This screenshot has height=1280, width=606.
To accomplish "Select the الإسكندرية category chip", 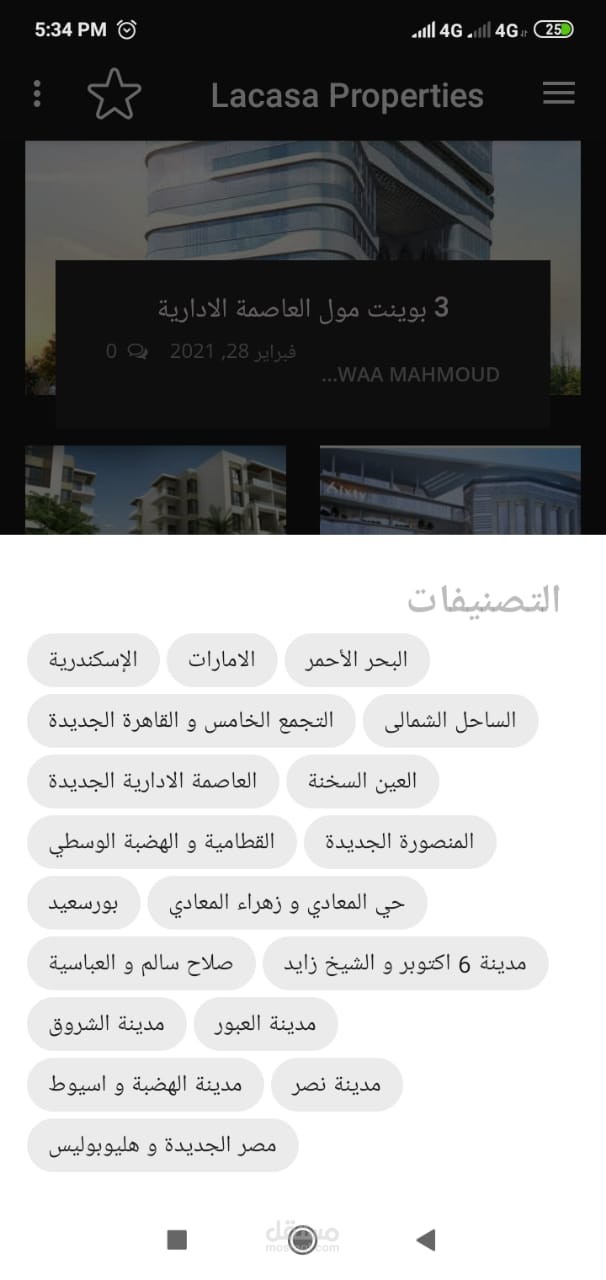I will pos(93,660).
